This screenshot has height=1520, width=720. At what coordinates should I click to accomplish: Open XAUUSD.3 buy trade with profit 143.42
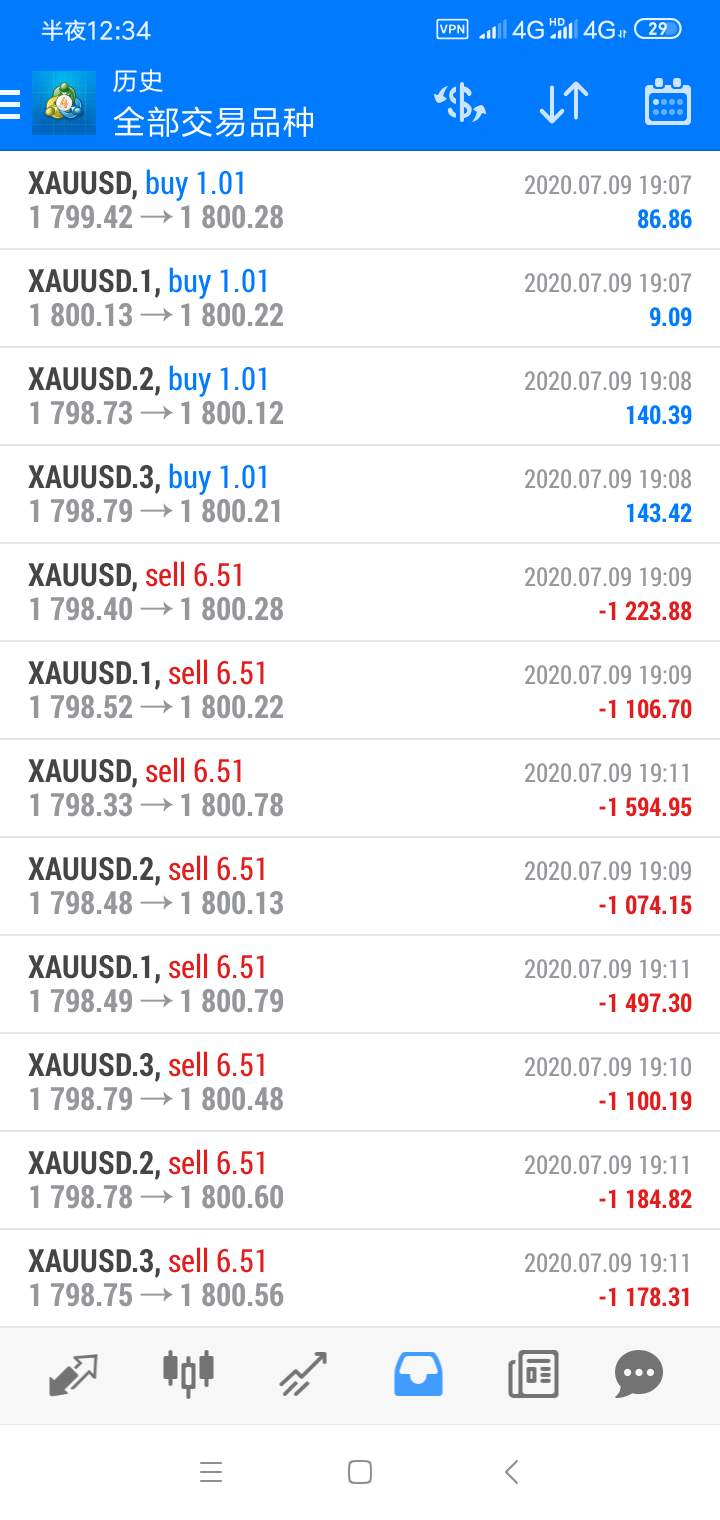[x=360, y=495]
